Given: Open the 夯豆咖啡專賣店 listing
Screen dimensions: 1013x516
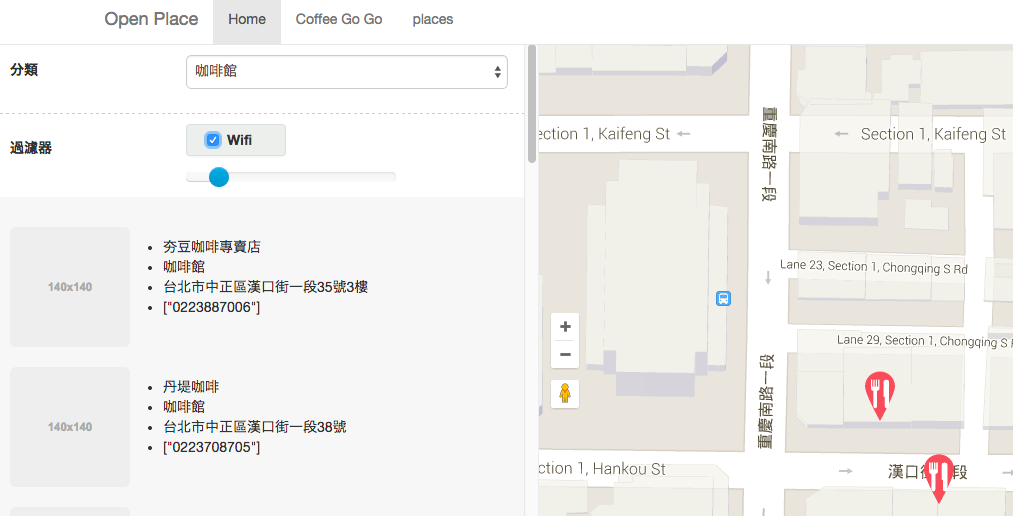Looking at the screenshot, I should (x=211, y=247).
